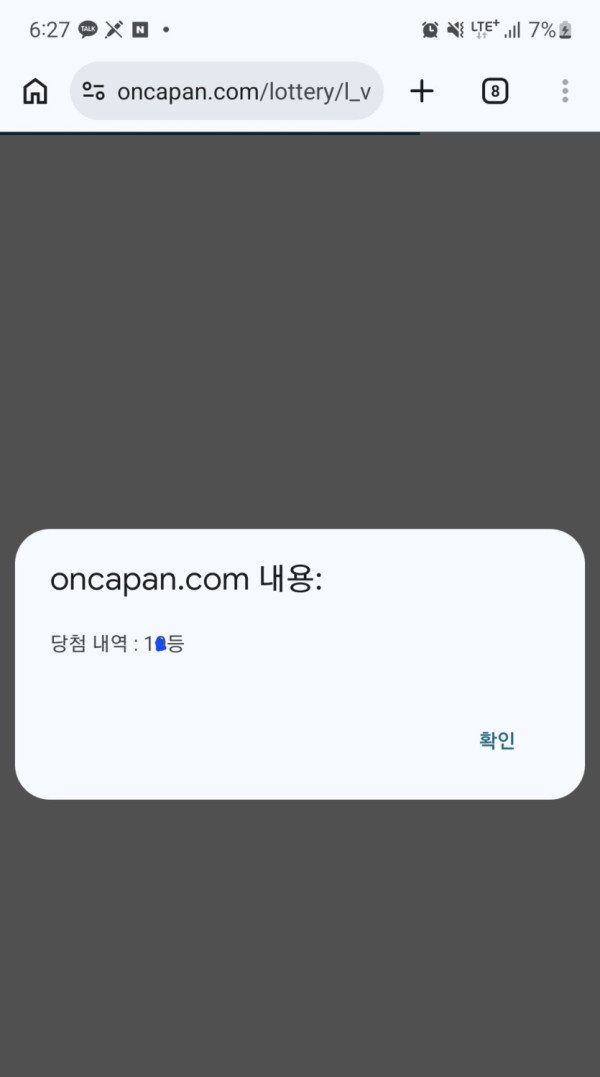The height and width of the screenshot is (1077, 600).
Task: Confirm the dialog with 확인
Action: pos(496,741)
